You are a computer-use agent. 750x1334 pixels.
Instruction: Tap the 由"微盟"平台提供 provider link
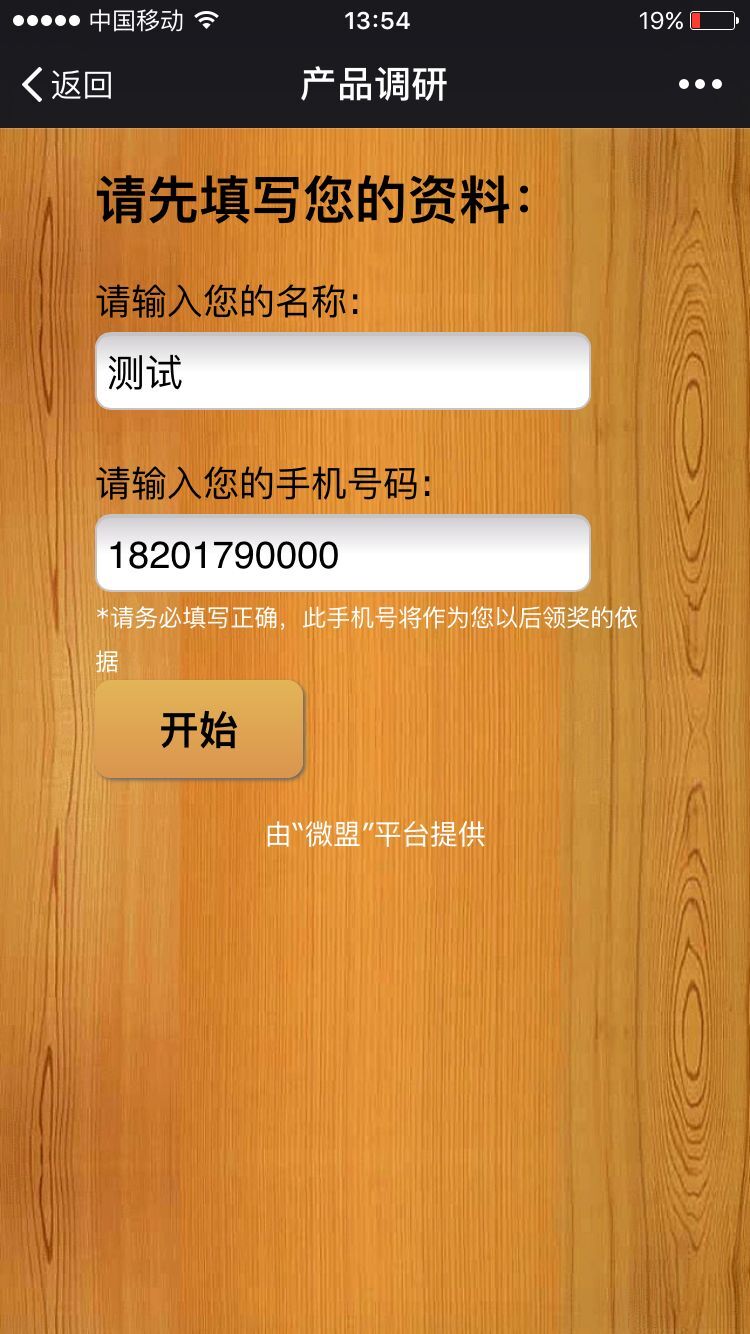tap(375, 833)
